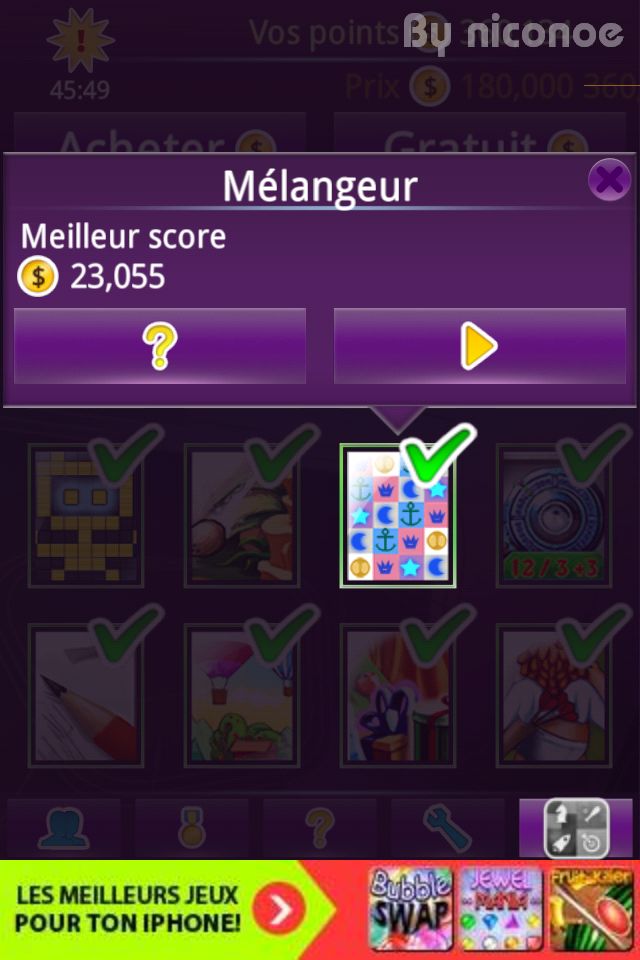Choose the pencil game tile

click(85, 695)
